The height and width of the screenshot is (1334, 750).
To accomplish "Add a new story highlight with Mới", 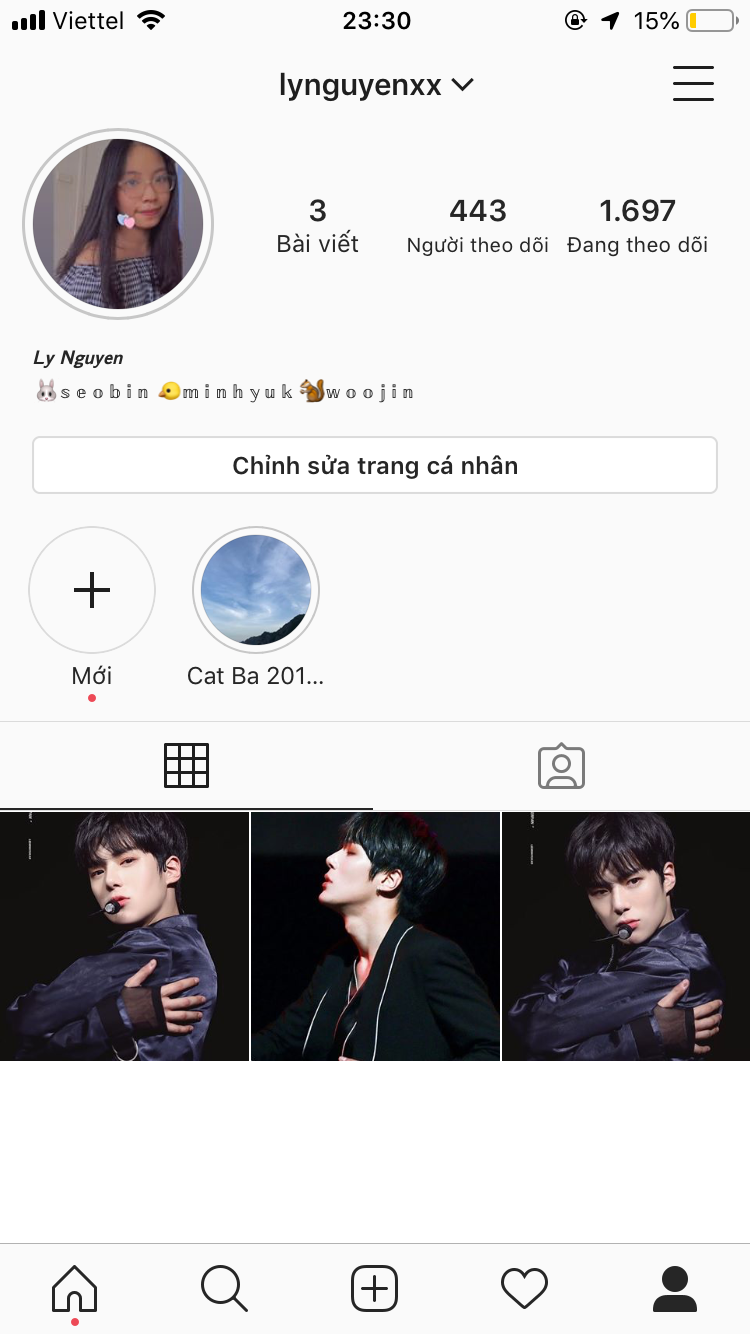I will coord(92,590).
